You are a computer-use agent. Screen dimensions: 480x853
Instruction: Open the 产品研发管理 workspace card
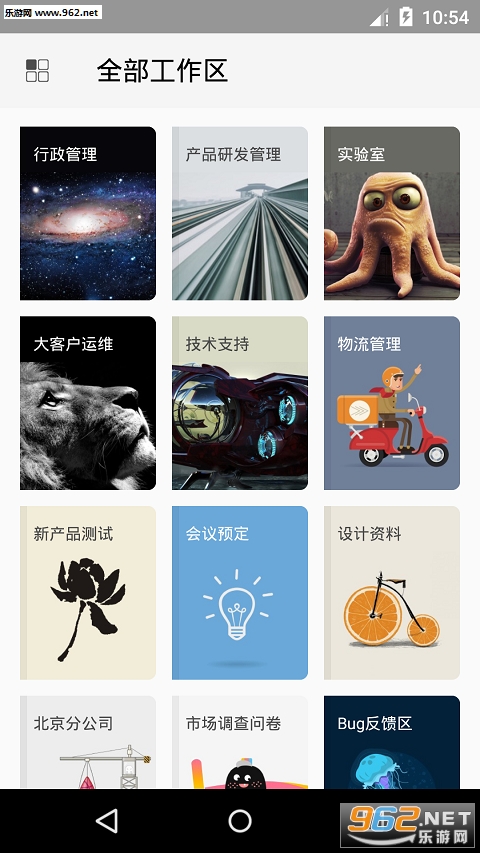coord(240,213)
